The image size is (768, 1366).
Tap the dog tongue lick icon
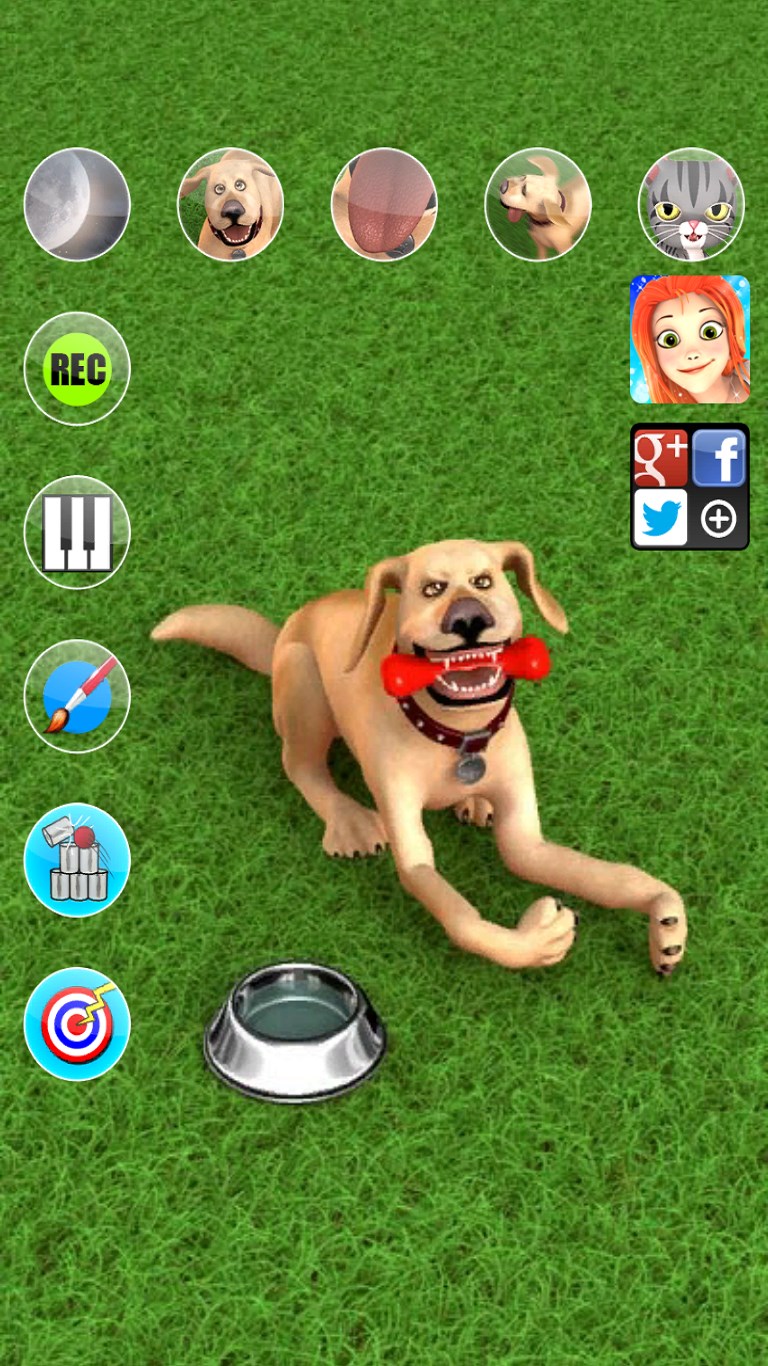click(x=385, y=205)
